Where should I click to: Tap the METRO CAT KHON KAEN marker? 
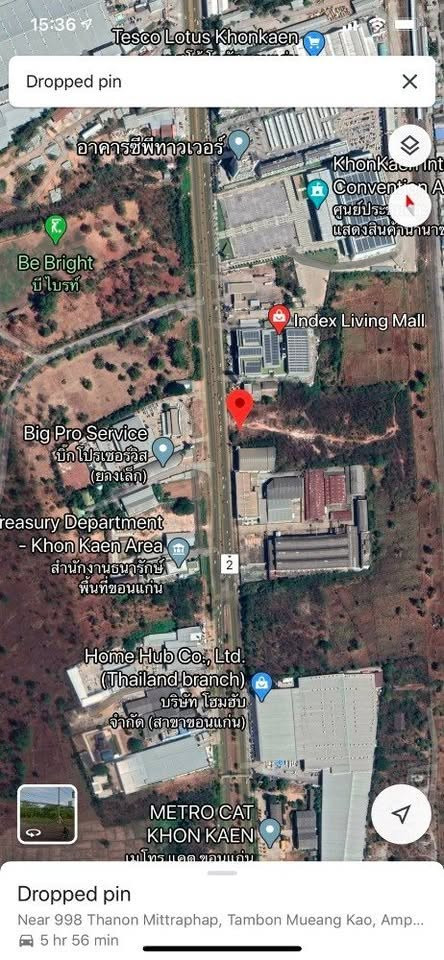(269, 832)
